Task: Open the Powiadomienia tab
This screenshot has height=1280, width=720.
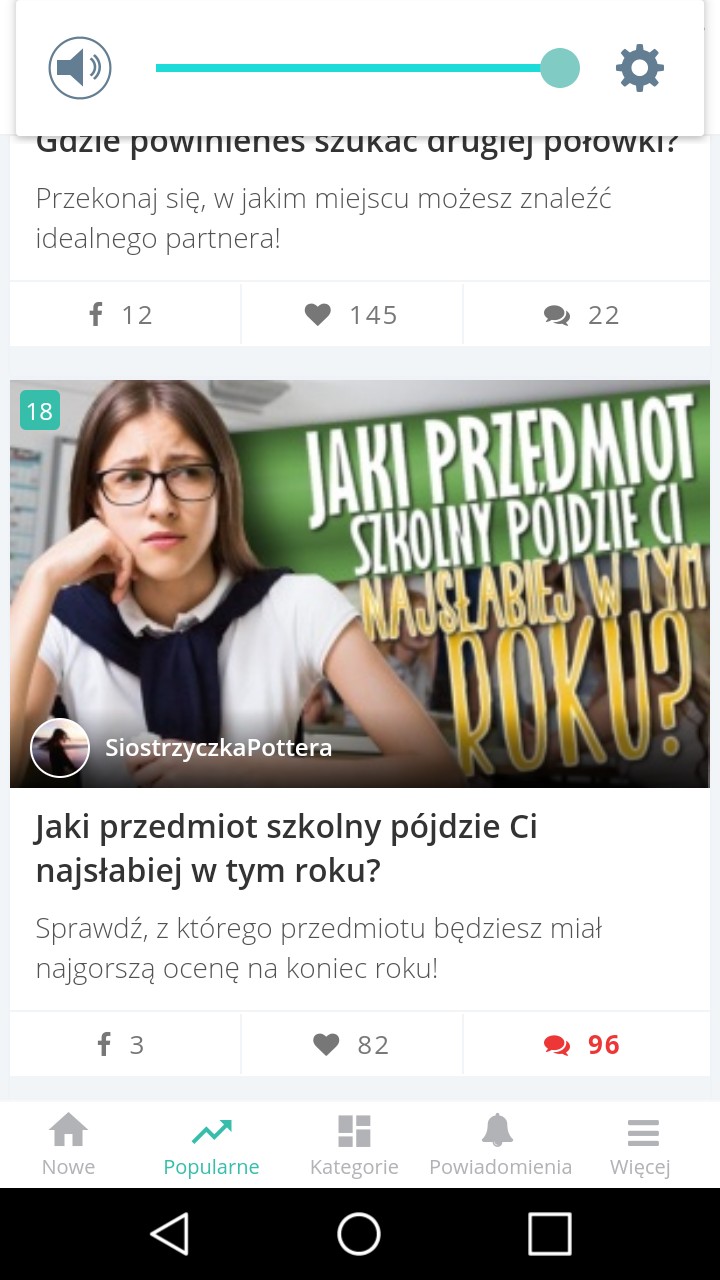Action: [500, 1145]
